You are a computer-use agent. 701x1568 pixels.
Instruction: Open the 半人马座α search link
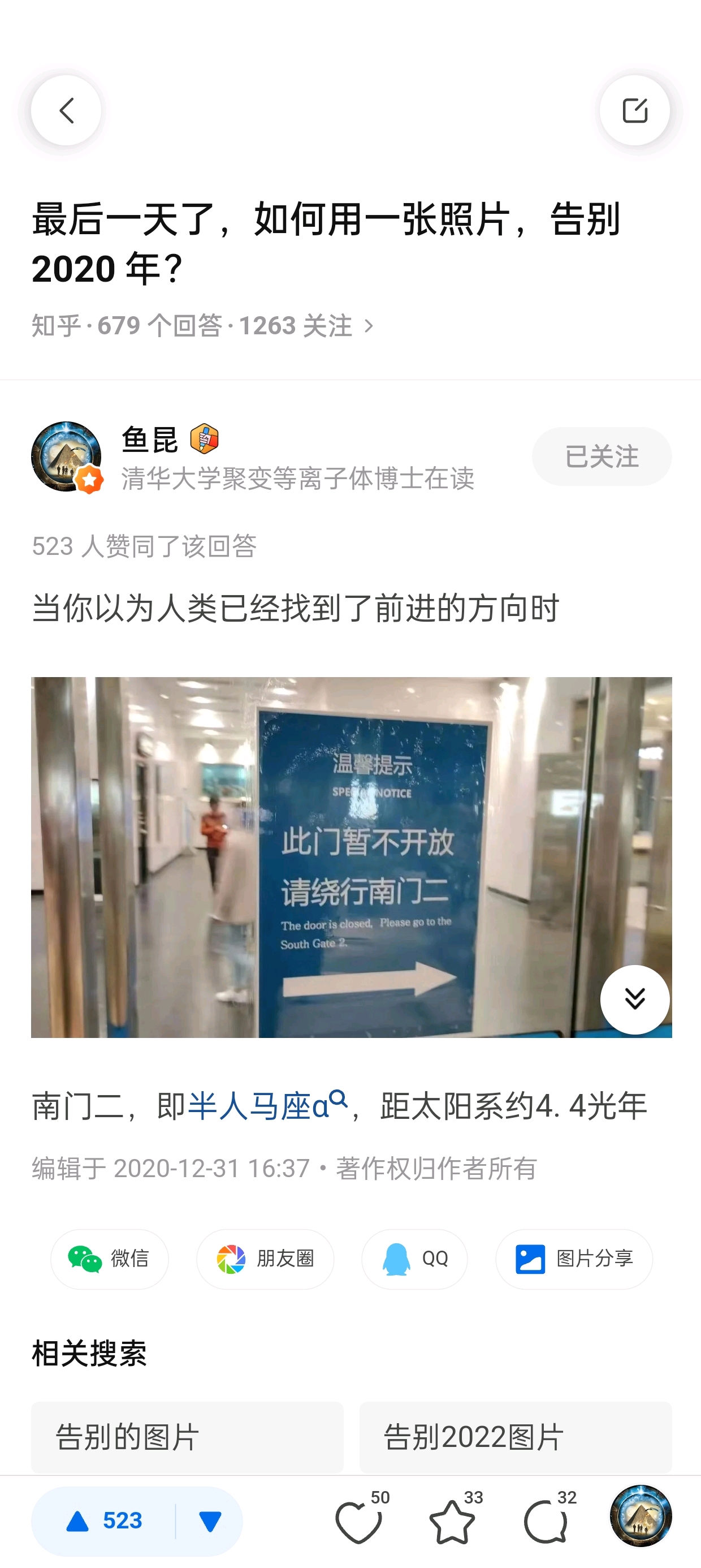pos(266,1105)
